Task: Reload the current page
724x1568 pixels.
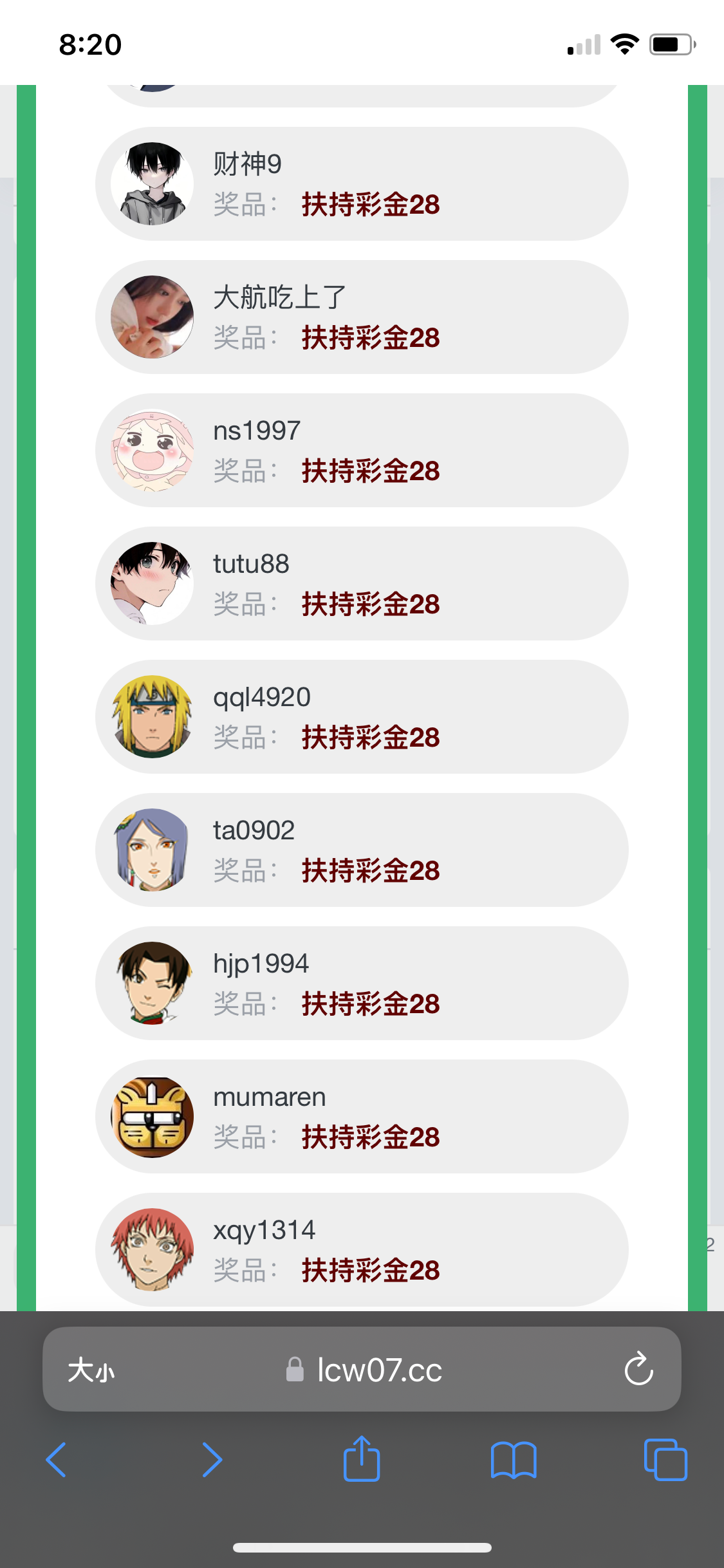Action: [x=638, y=1368]
